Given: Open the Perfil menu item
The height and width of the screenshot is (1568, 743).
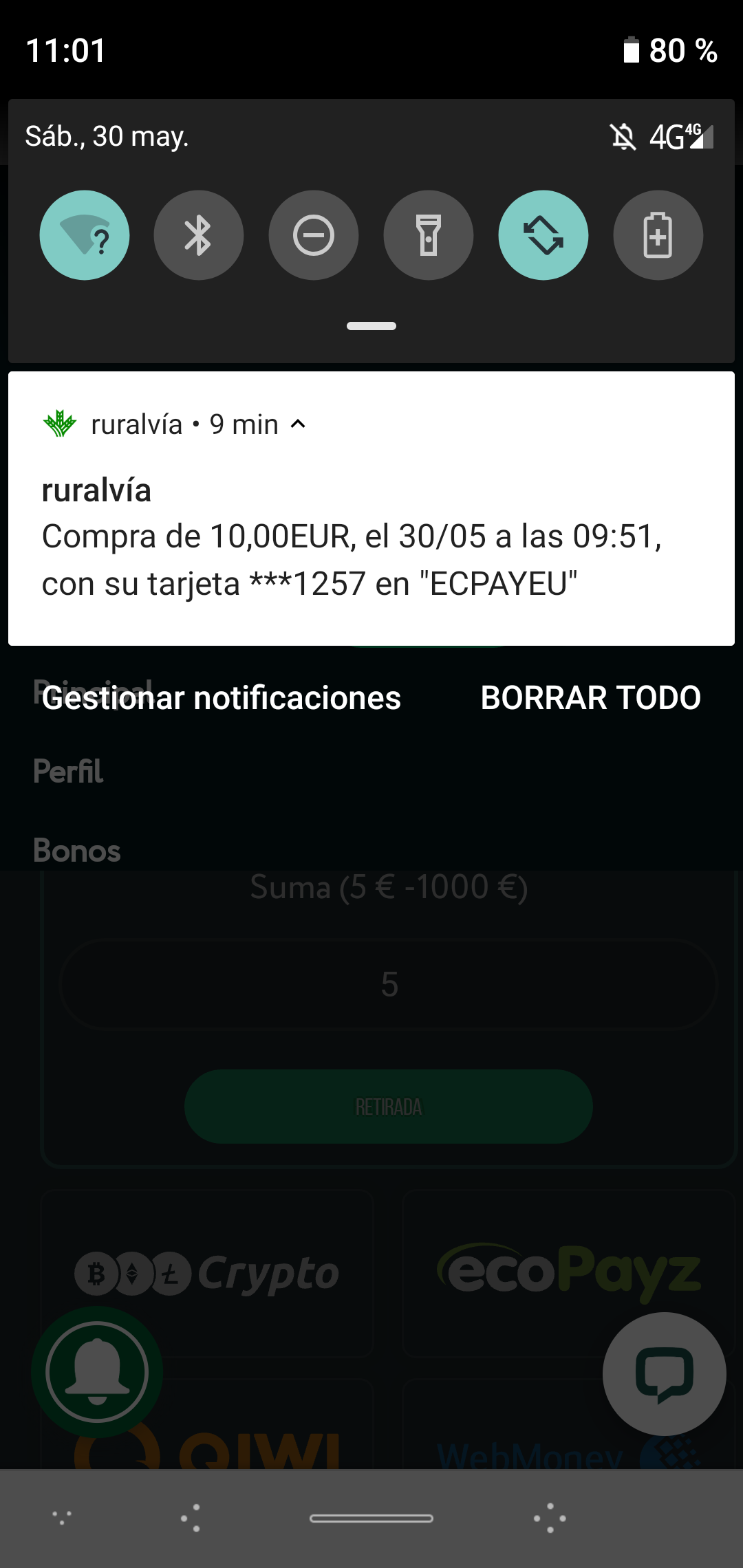Looking at the screenshot, I should click(x=68, y=772).
